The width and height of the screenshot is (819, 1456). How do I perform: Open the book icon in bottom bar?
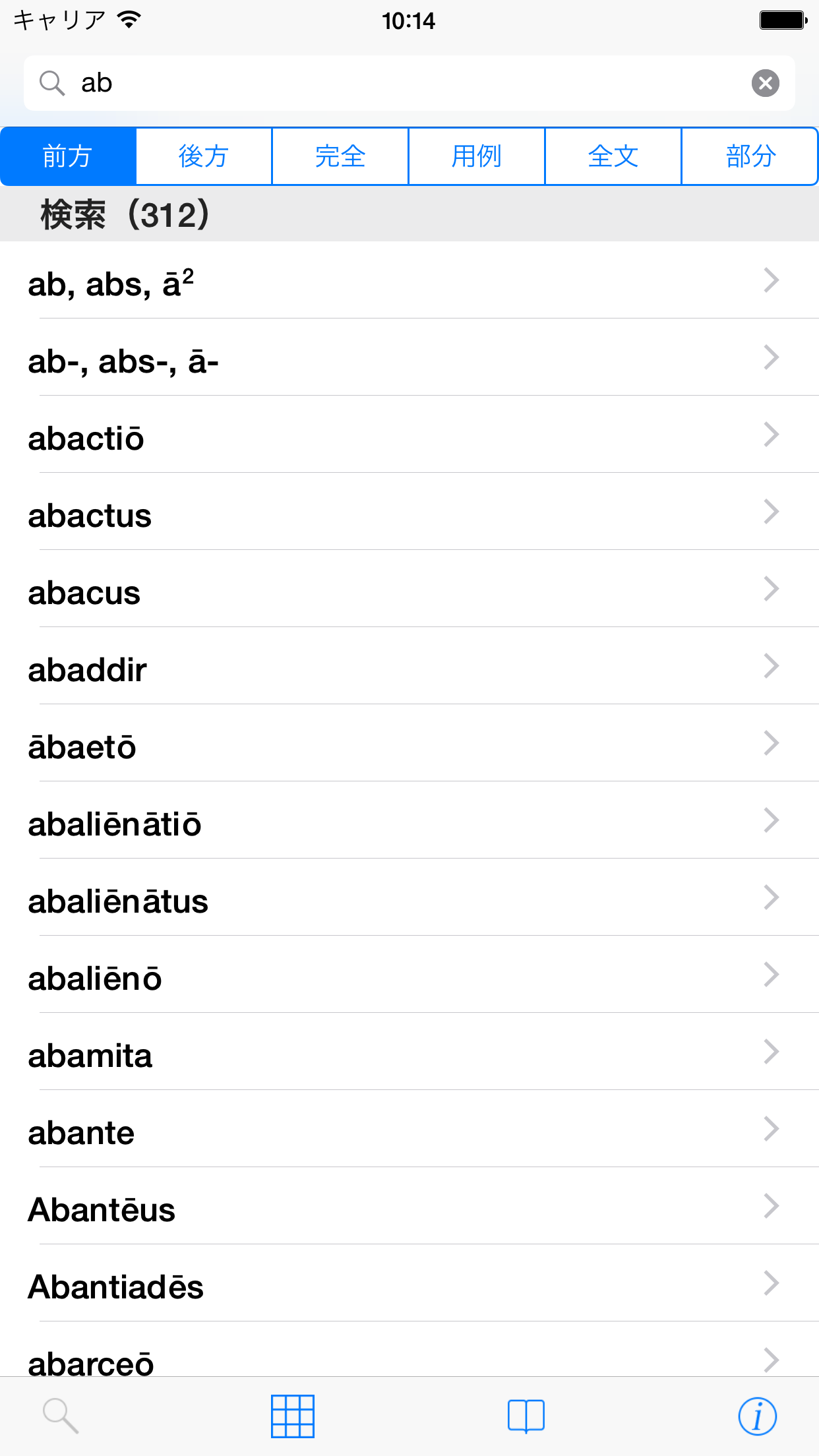pos(526,1416)
